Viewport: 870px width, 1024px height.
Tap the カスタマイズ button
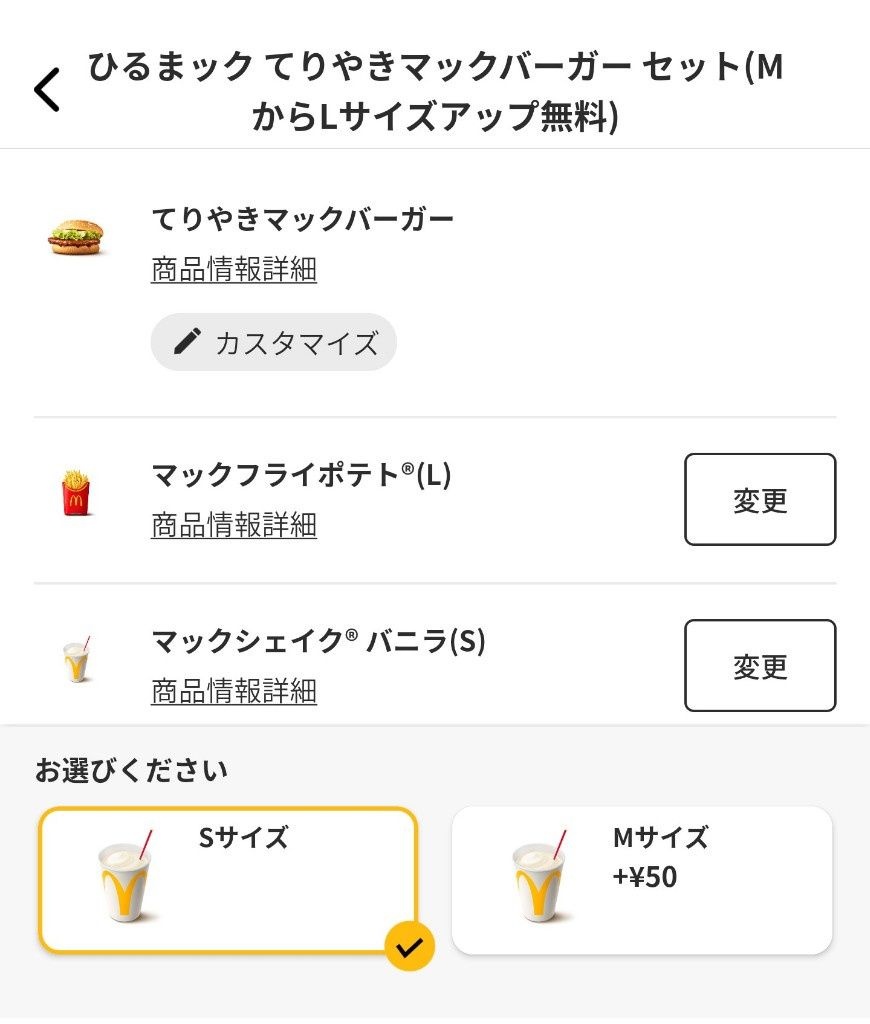point(274,343)
